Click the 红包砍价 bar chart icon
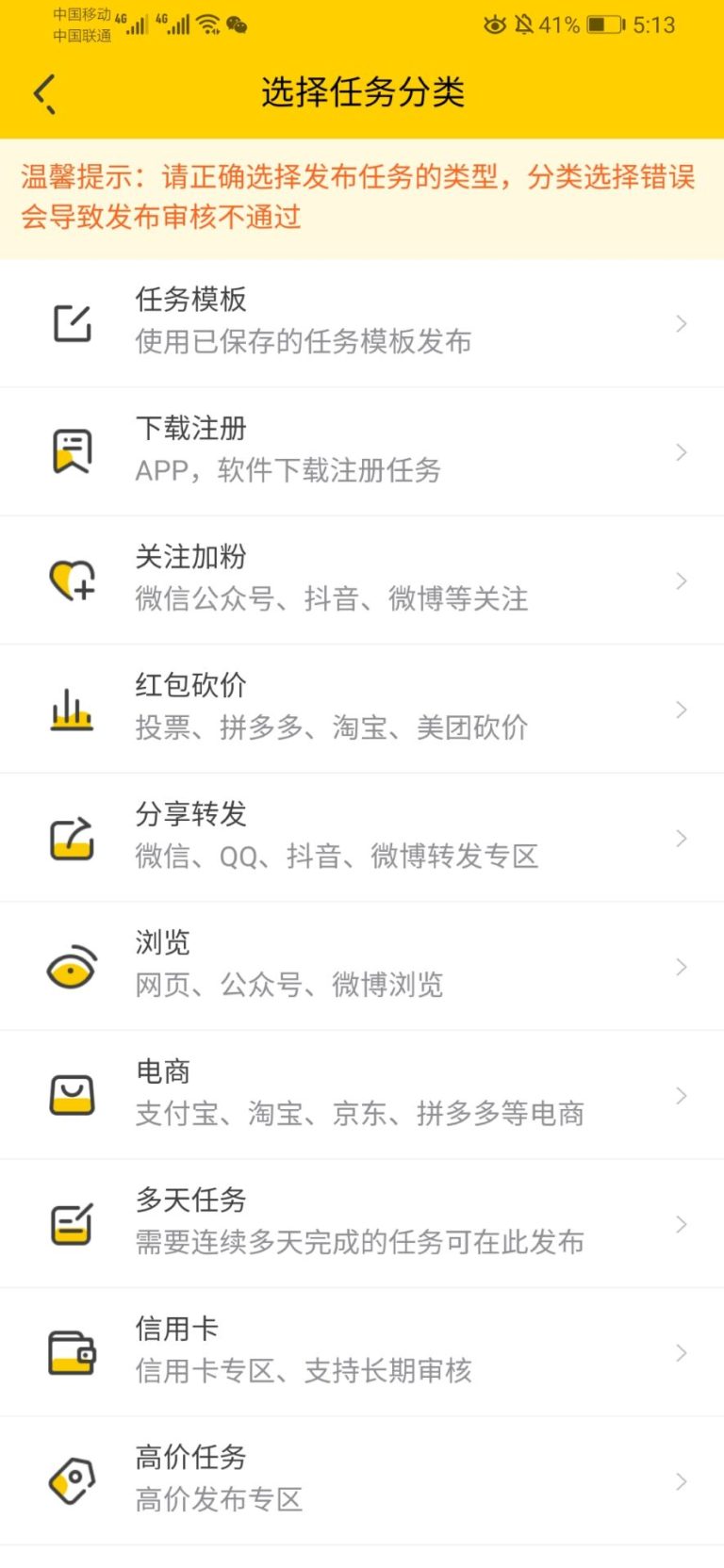724x1568 pixels. pyautogui.click(x=72, y=709)
